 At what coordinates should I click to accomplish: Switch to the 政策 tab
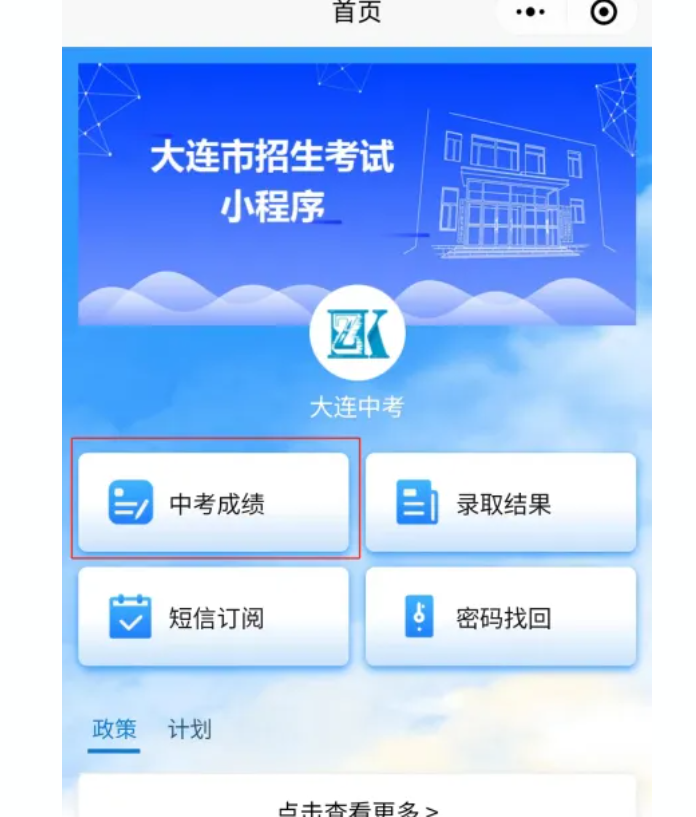pyautogui.click(x=114, y=729)
